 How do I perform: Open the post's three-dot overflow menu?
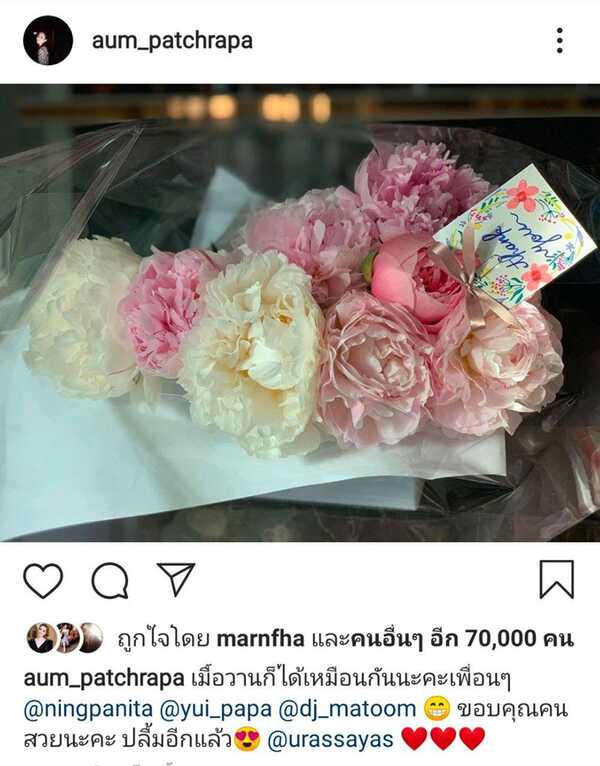(559, 41)
